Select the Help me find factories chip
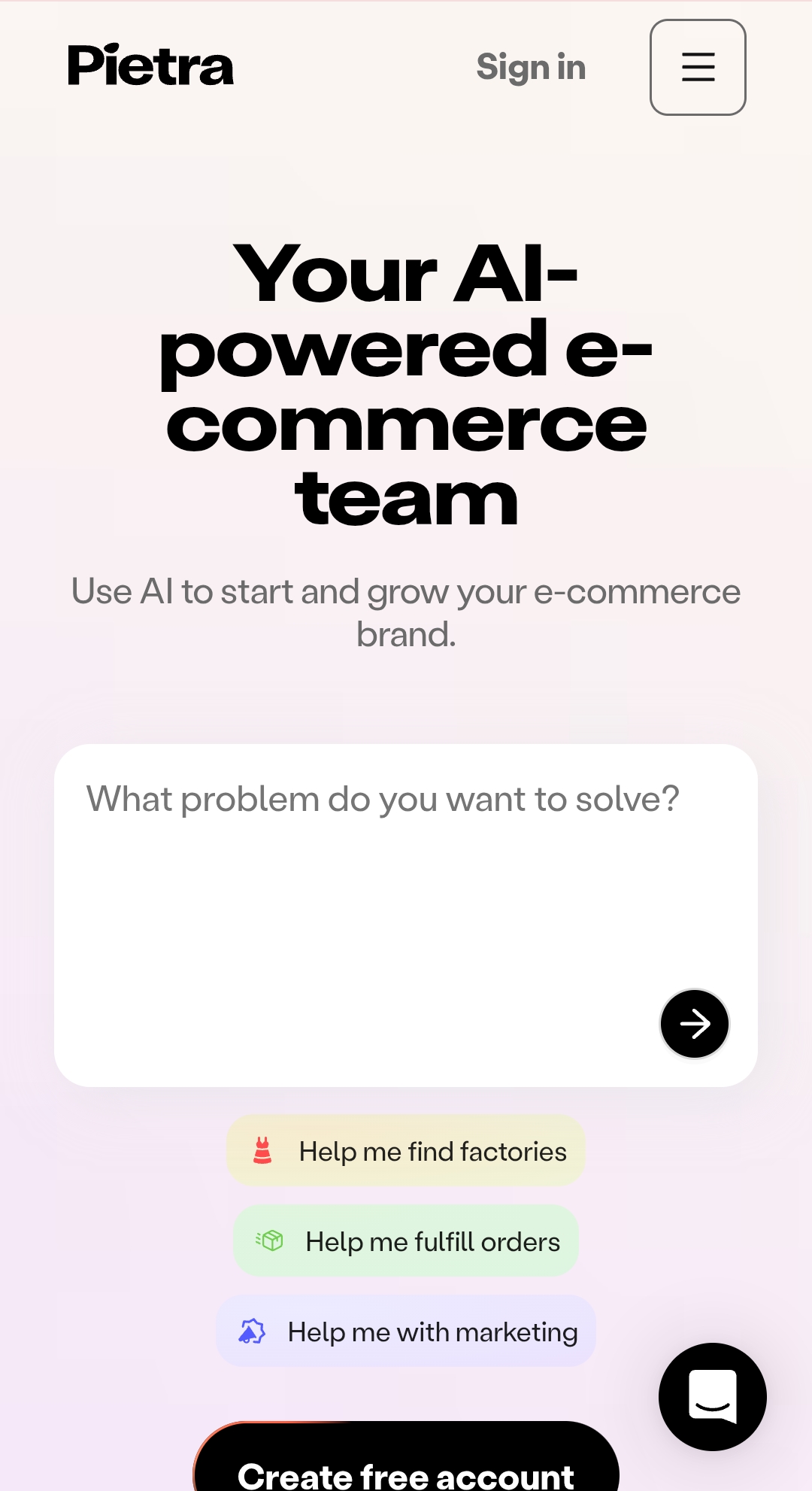 pos(406,1151)
